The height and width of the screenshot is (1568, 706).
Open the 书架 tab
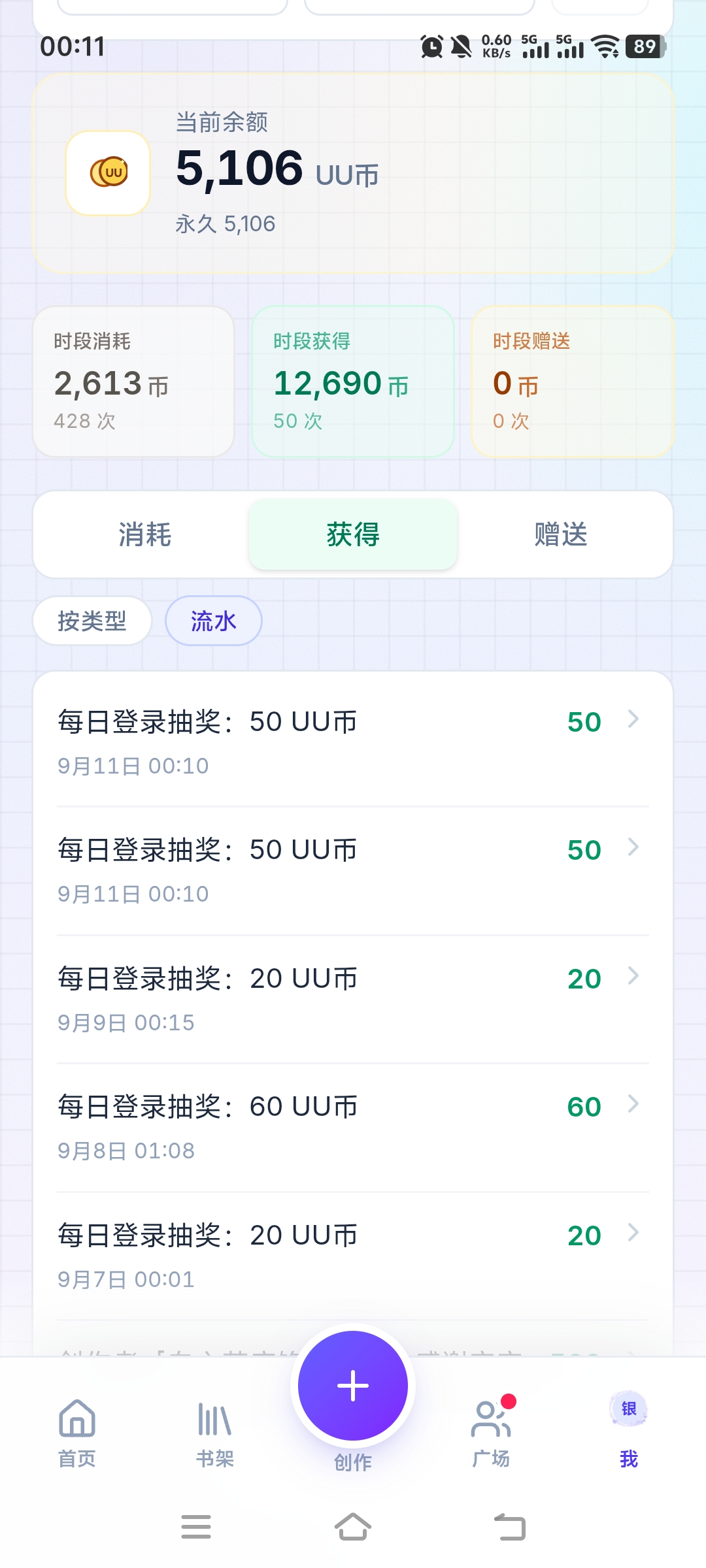tap(215, 1433)
